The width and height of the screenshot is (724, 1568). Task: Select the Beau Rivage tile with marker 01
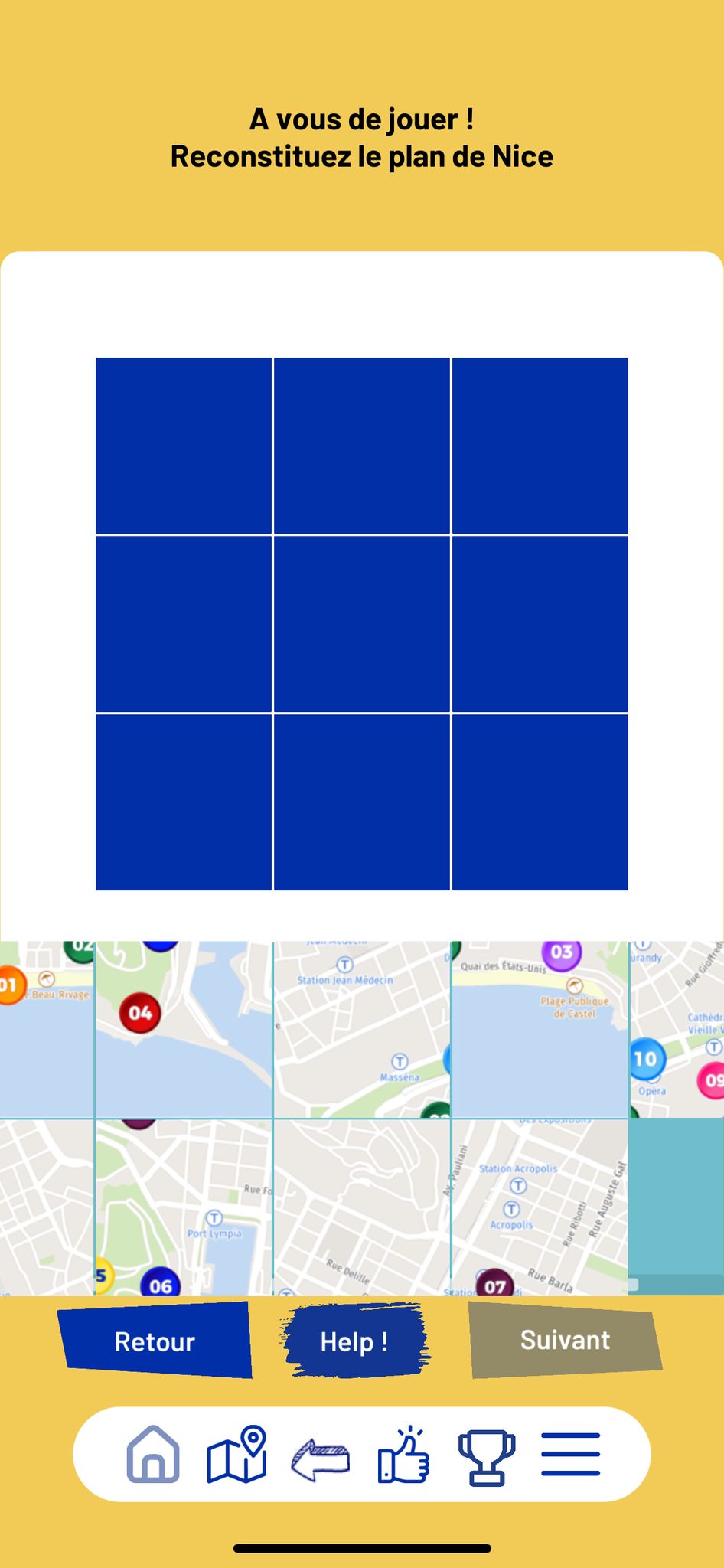47,1030
